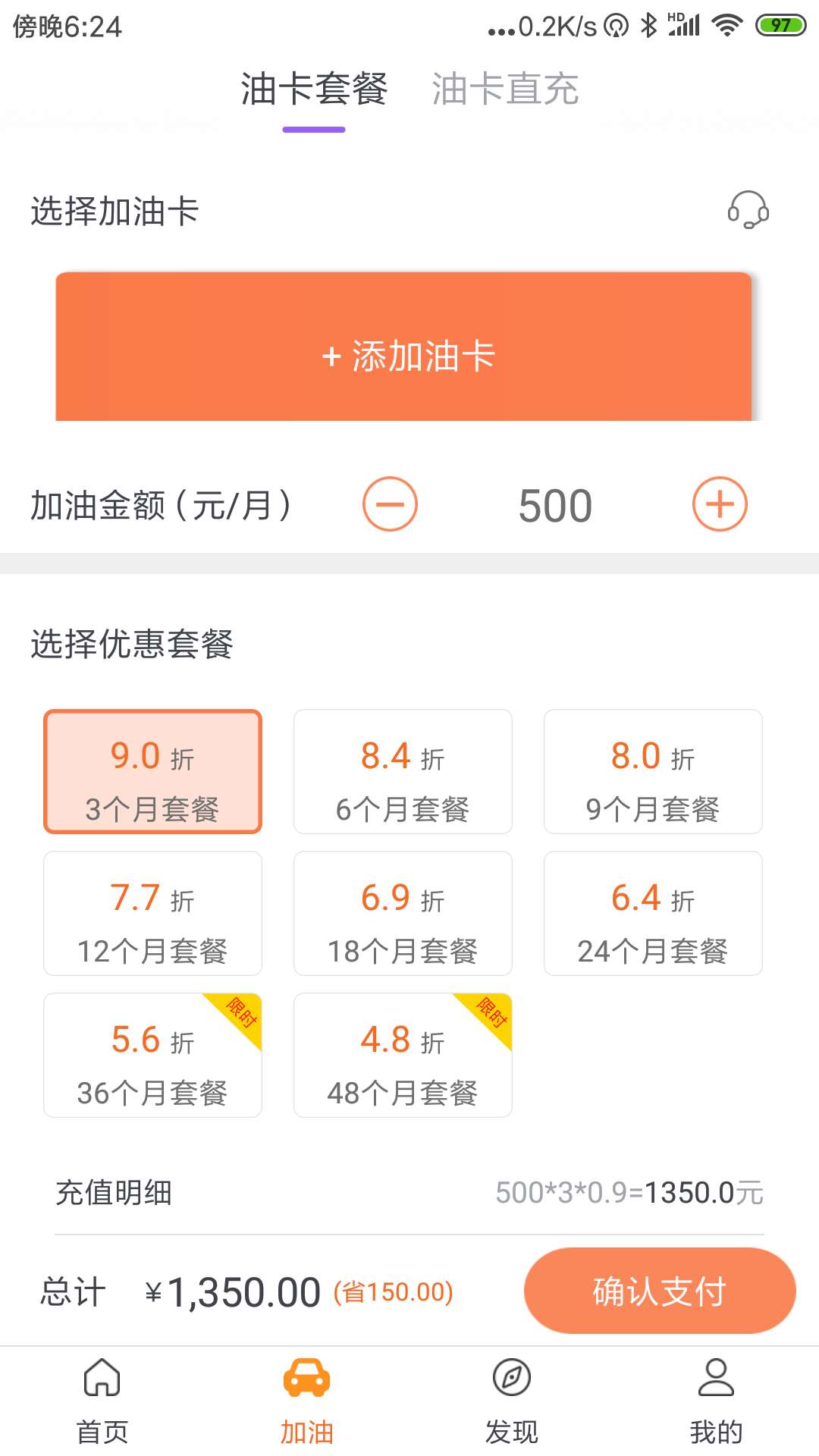Pick the 9个月套餐 at 8.0折

pyautogui.click(x=653, y=772)
